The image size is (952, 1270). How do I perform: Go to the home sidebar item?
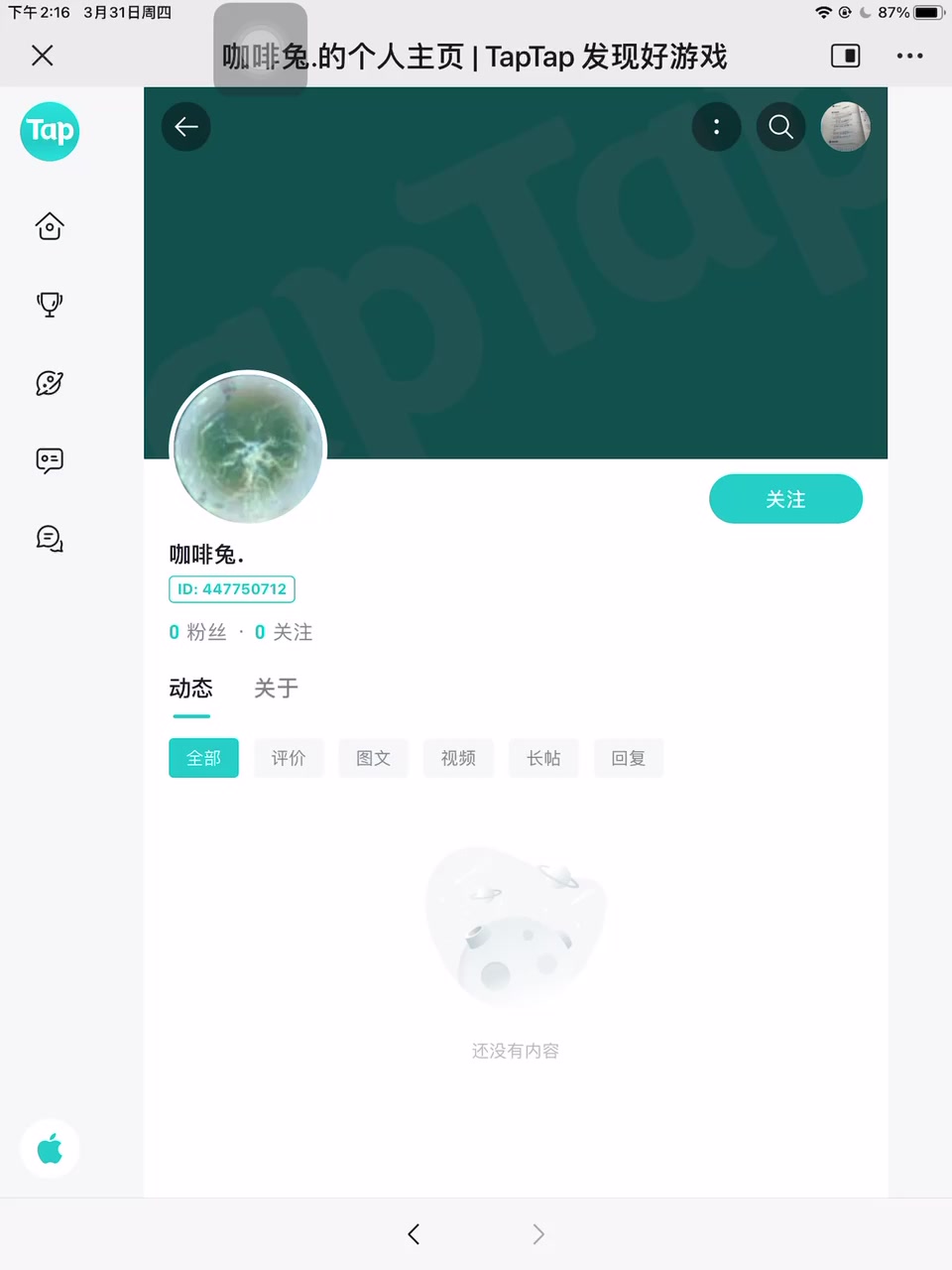pos(50,227)
